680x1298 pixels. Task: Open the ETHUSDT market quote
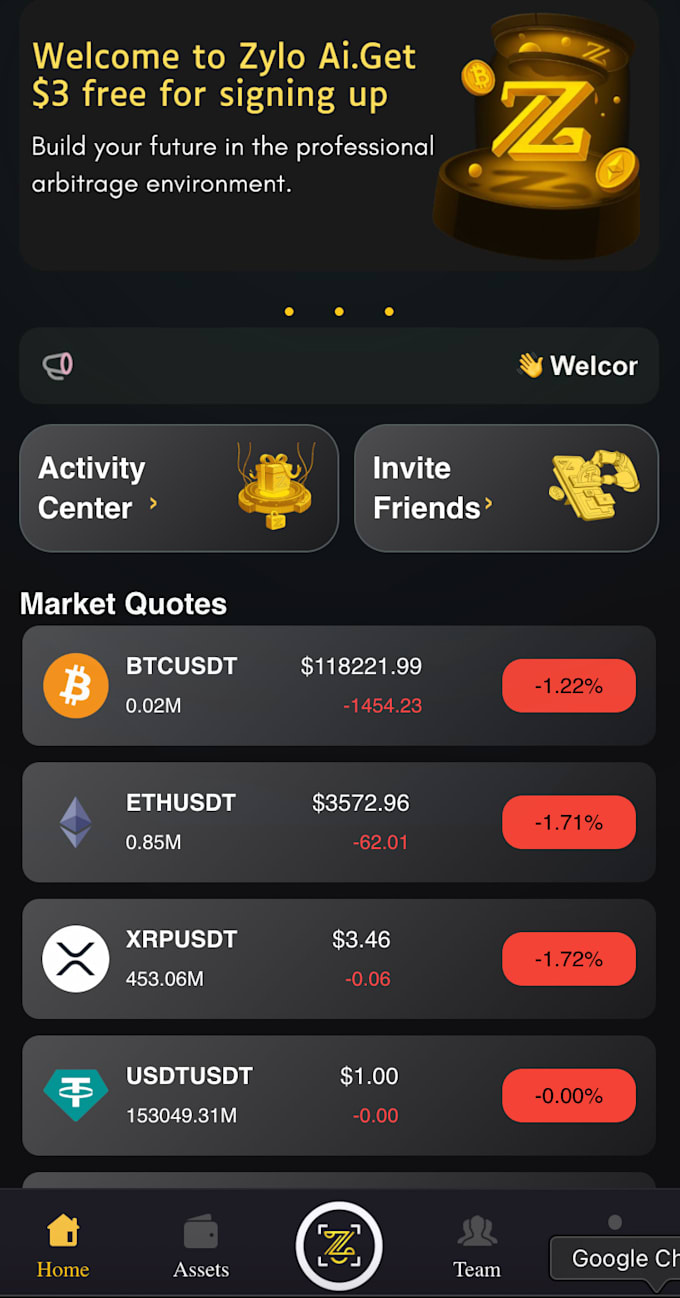point(339,822)
